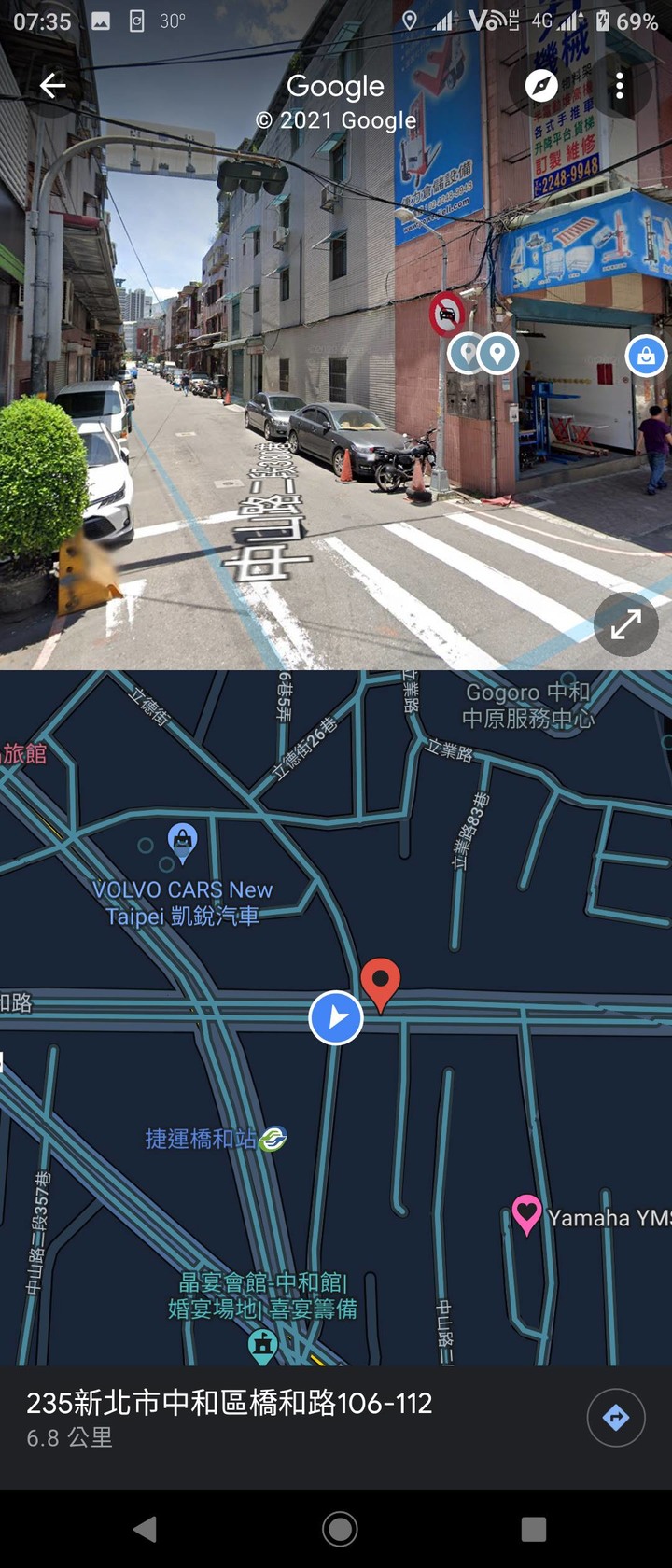Tap the Gogoro 中和中原服務中心 label
The width and height of the screenshot is (672, 1568).
pos(527,705)
